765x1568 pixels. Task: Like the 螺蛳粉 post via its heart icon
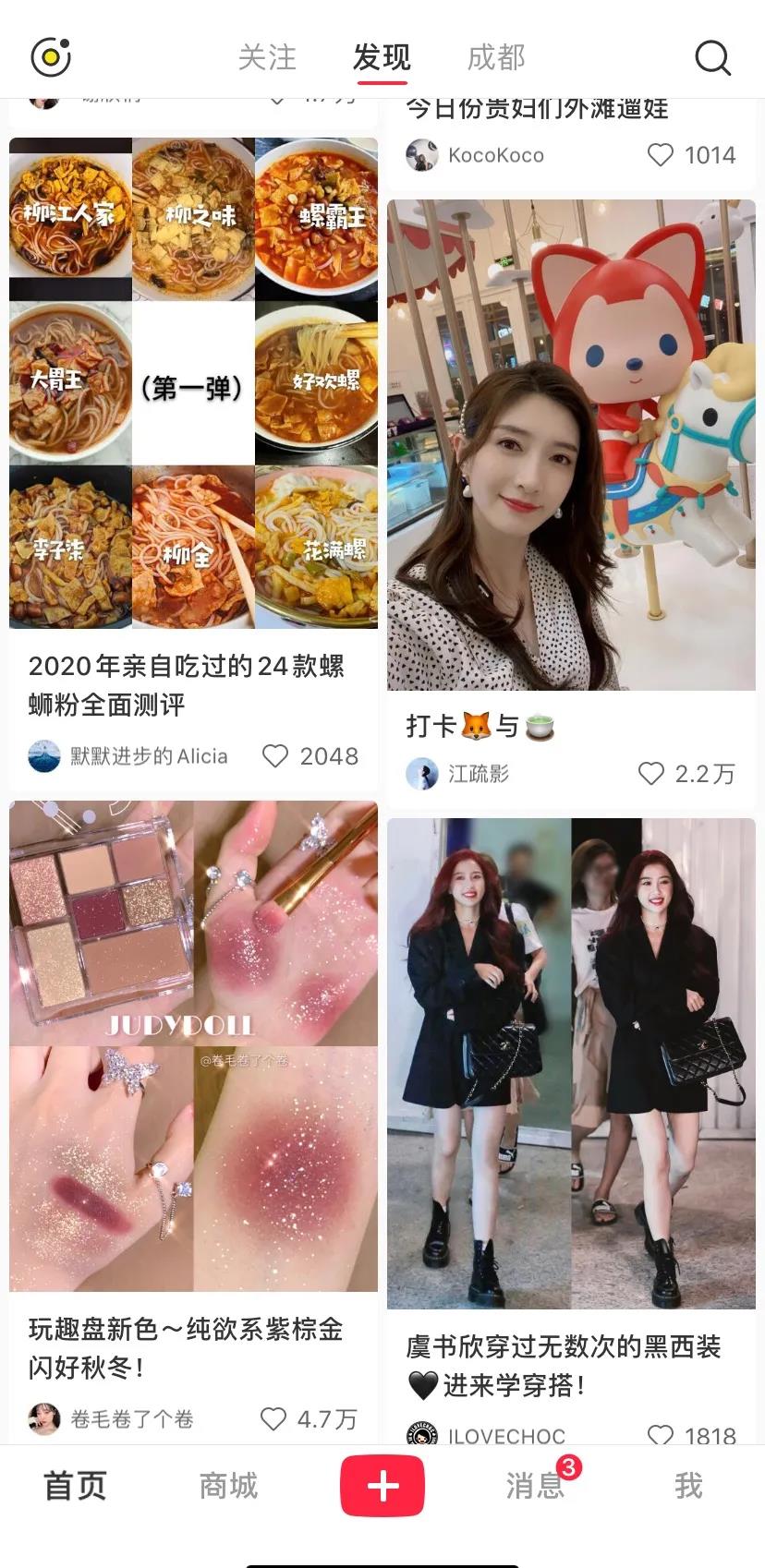pyautogui.click(x=276, y=756)
